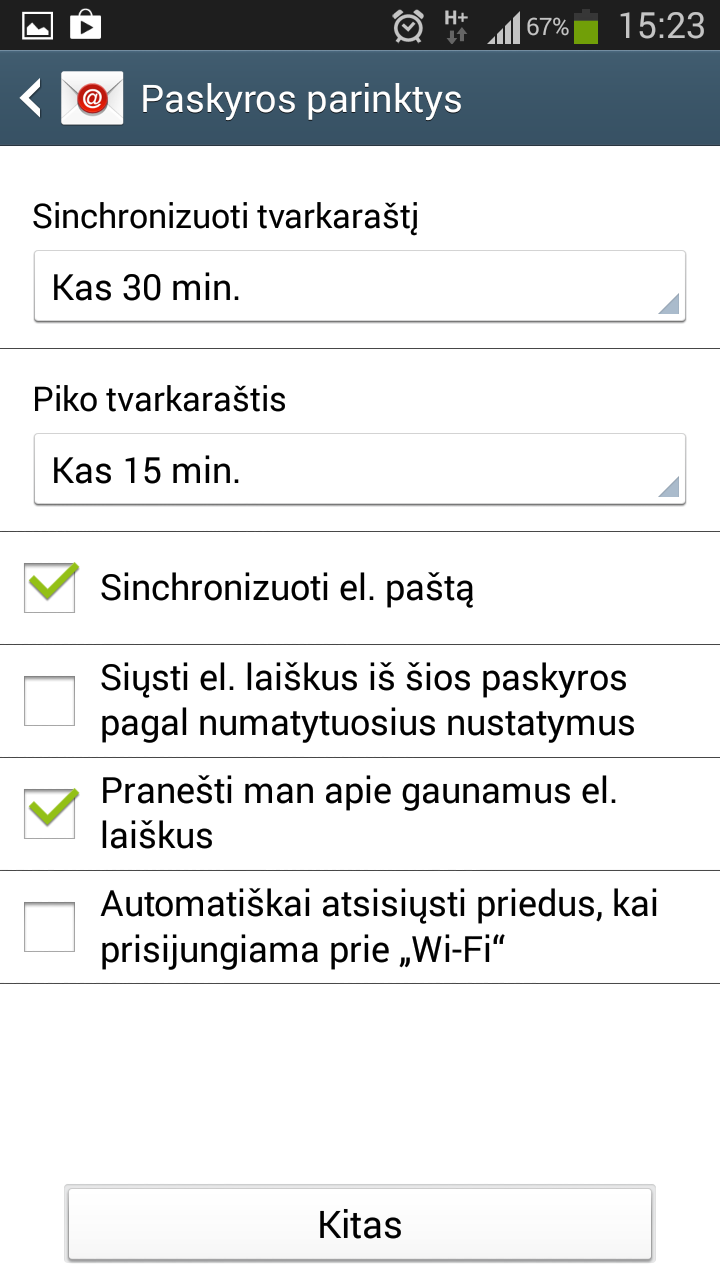The image size is (720, 1280).
Task: Disable Pranešti man apie gaunamus el. laiškus
Action: (x=50, y=813)
